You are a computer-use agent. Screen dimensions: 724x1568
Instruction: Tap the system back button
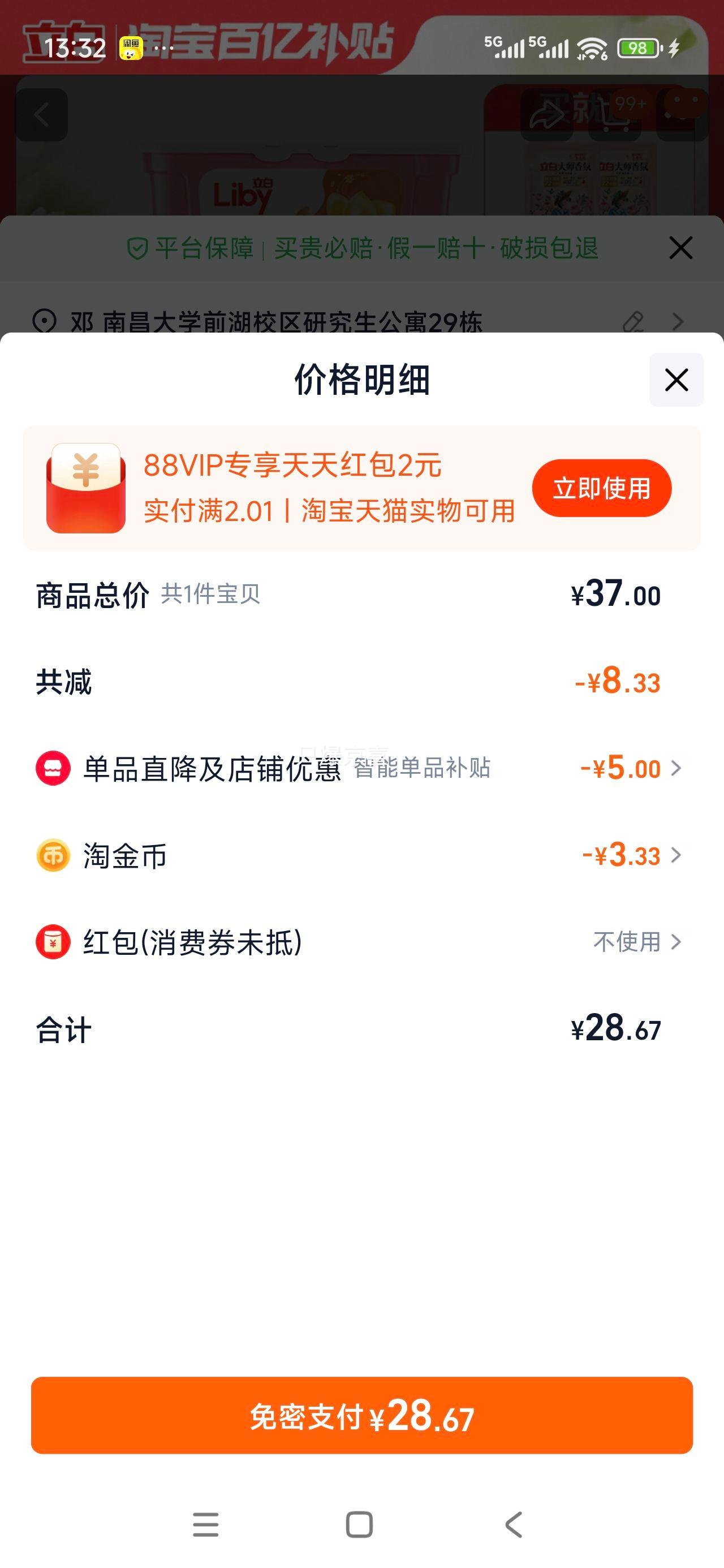point(514,1525)
